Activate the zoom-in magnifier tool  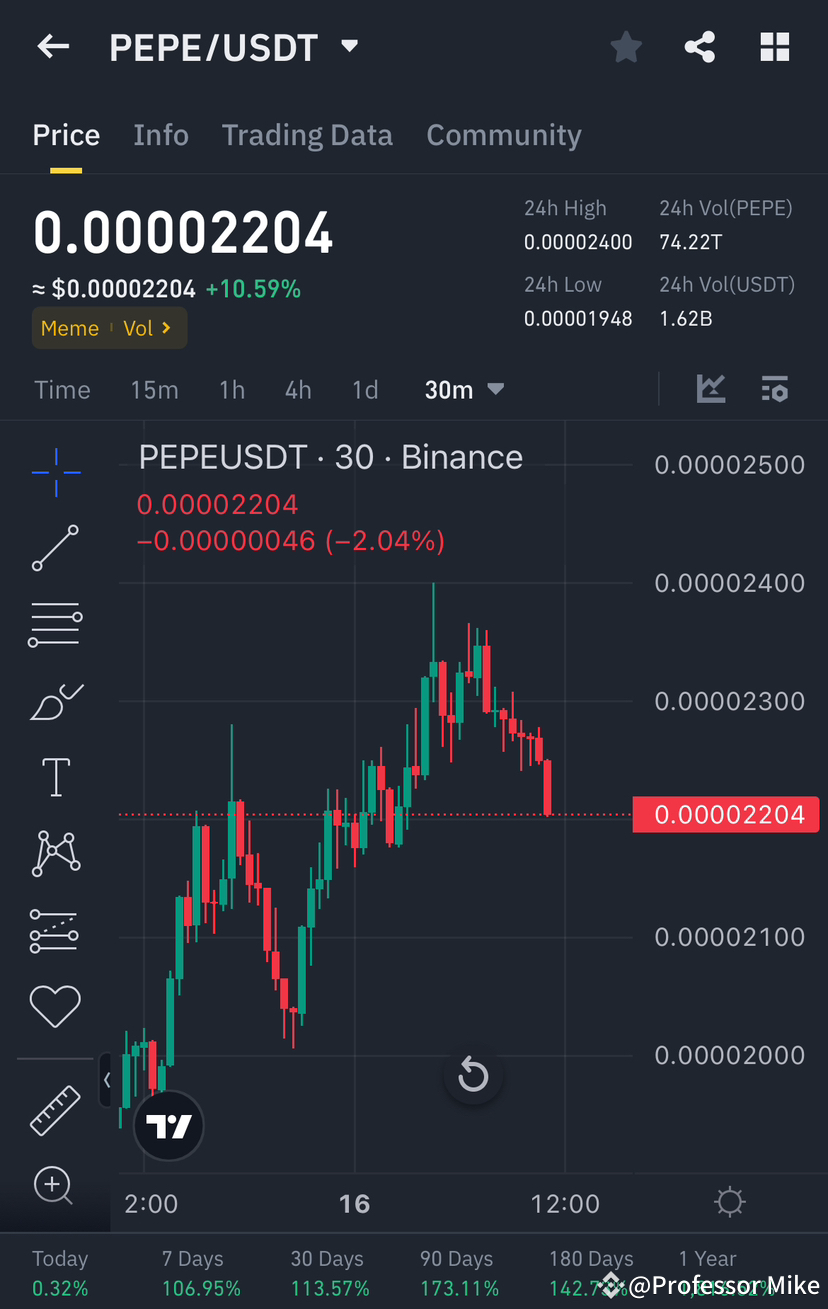point(55,1186)
